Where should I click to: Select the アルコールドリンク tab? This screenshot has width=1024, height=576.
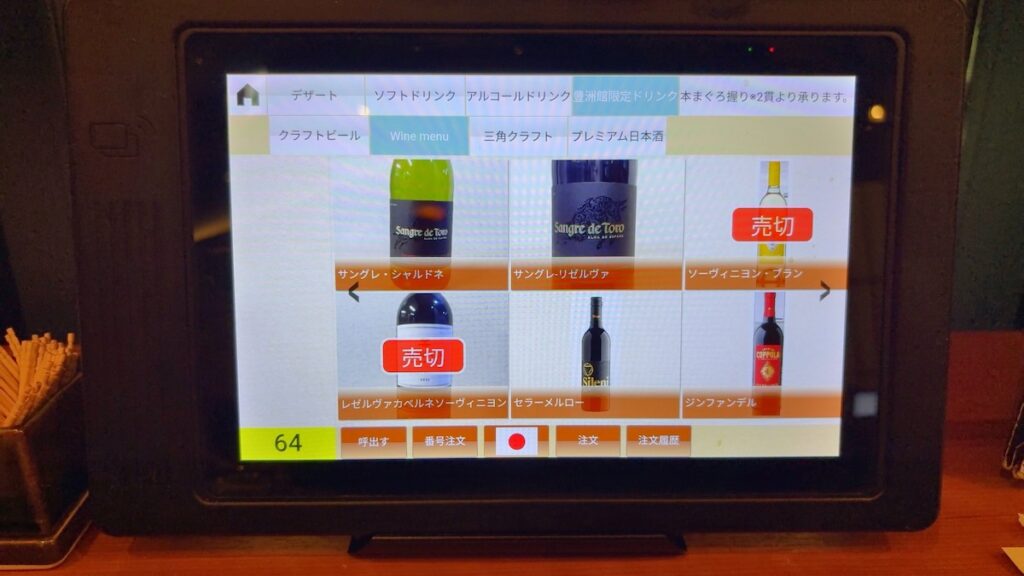518,96
